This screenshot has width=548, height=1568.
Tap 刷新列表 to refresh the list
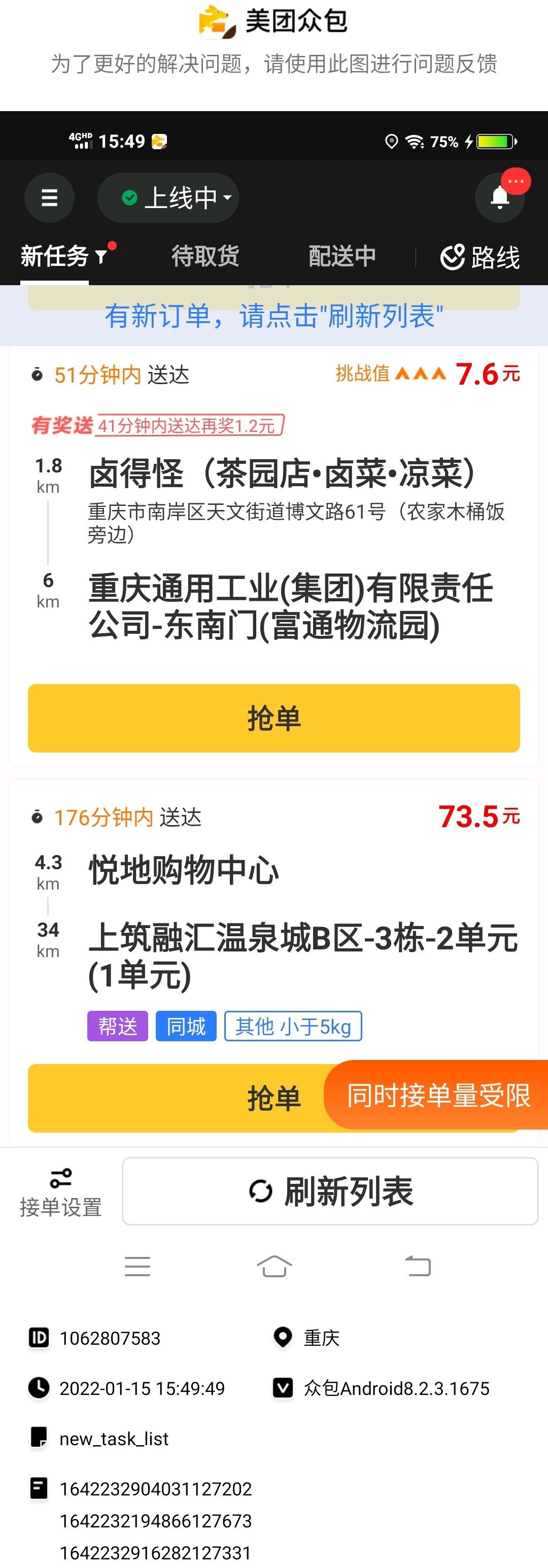coord(330,1191)
